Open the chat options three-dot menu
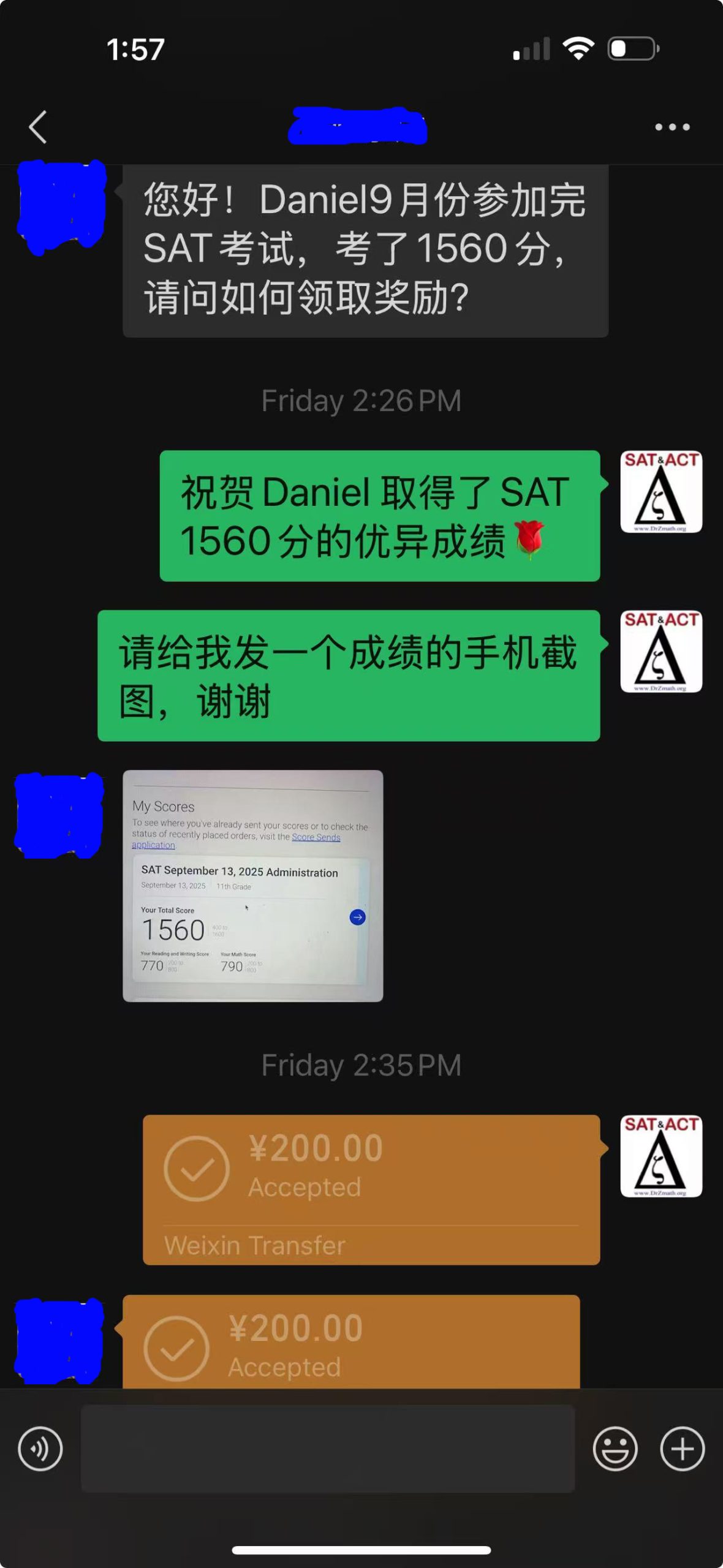Viewport: 723px width, 1568px height. click(672, 127)
